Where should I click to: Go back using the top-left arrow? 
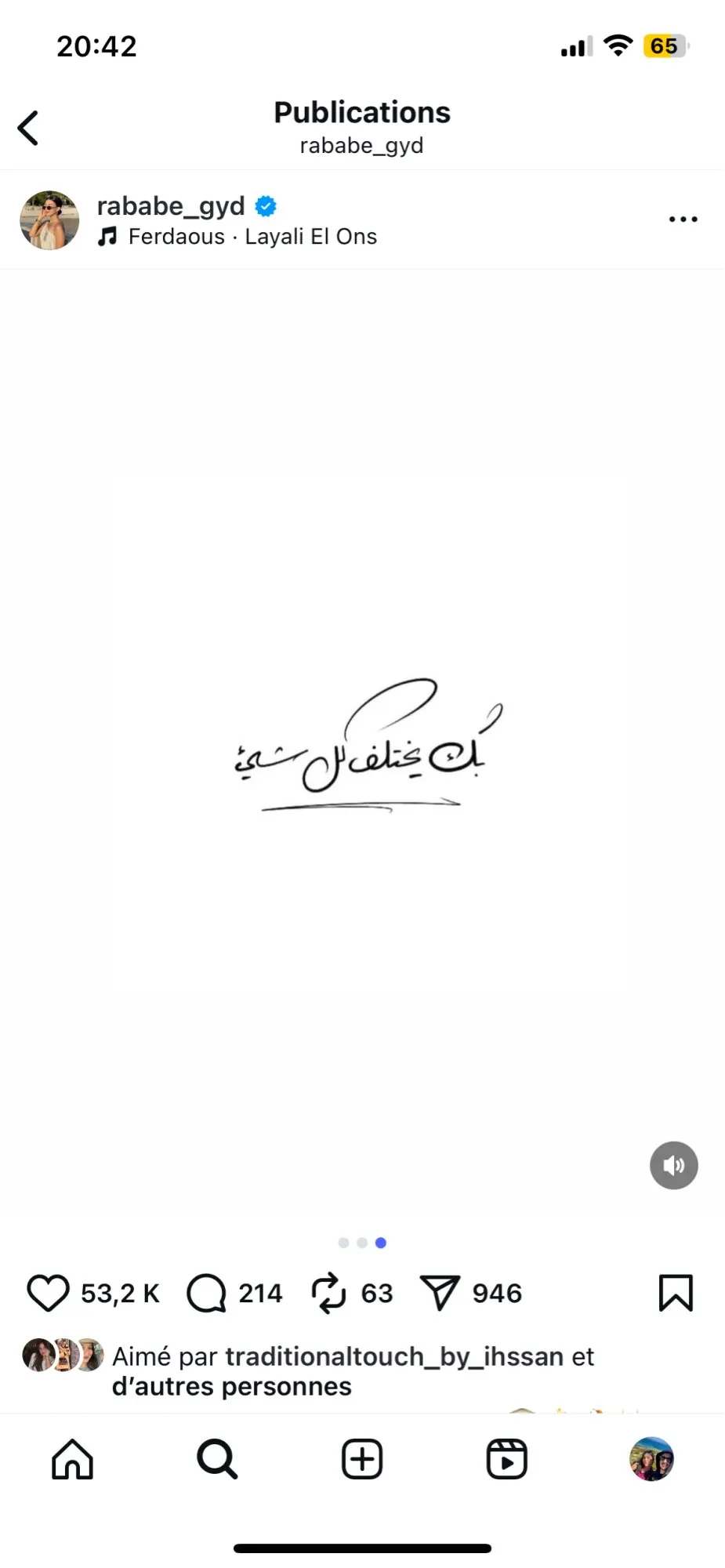(28, 128)
